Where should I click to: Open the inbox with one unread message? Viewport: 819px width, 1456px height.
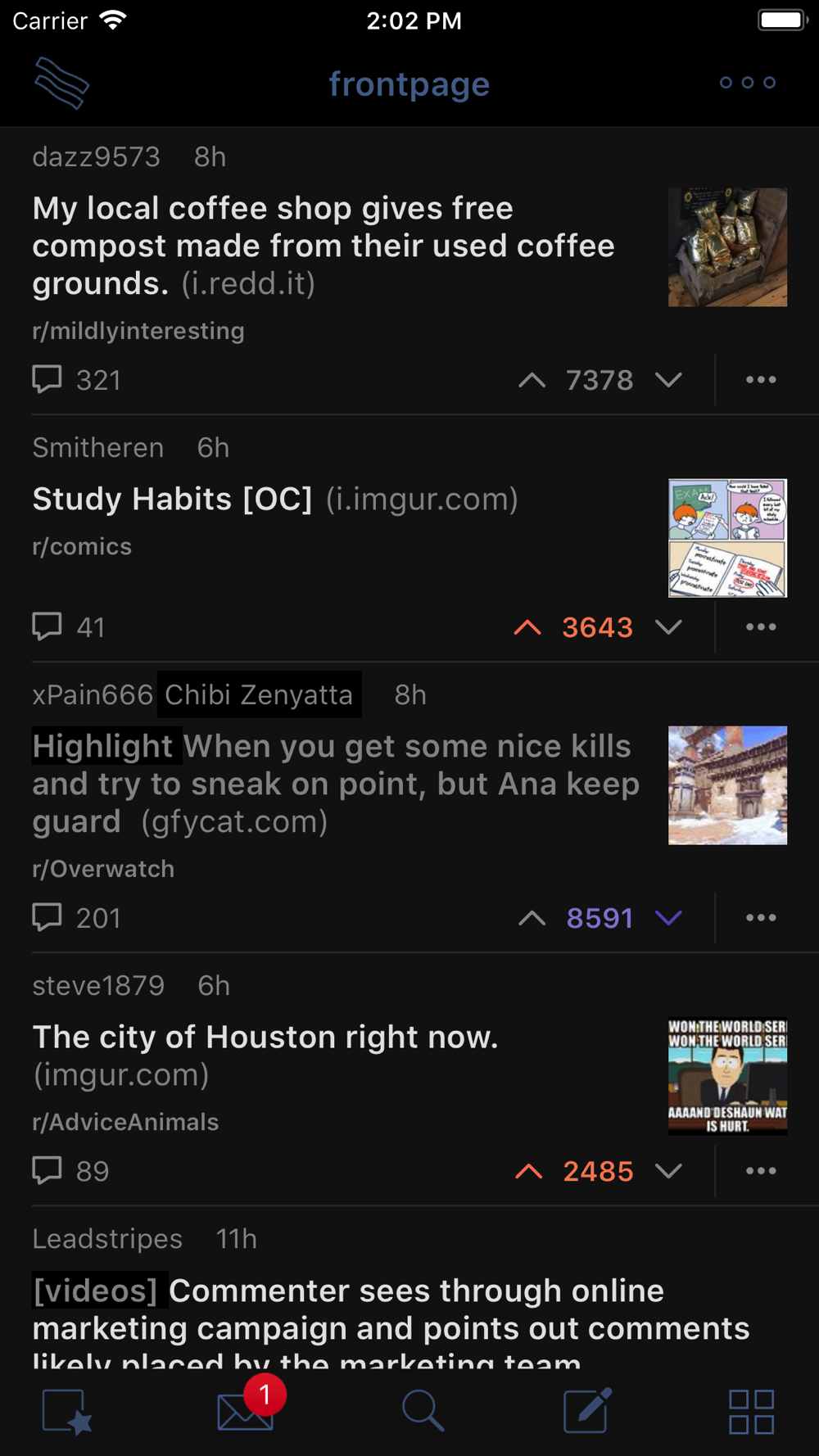point(246,1411)
